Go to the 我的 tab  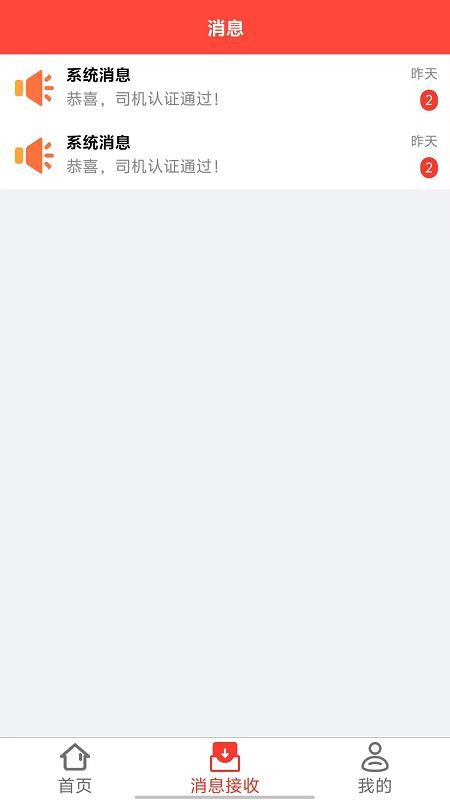point(375,768)
